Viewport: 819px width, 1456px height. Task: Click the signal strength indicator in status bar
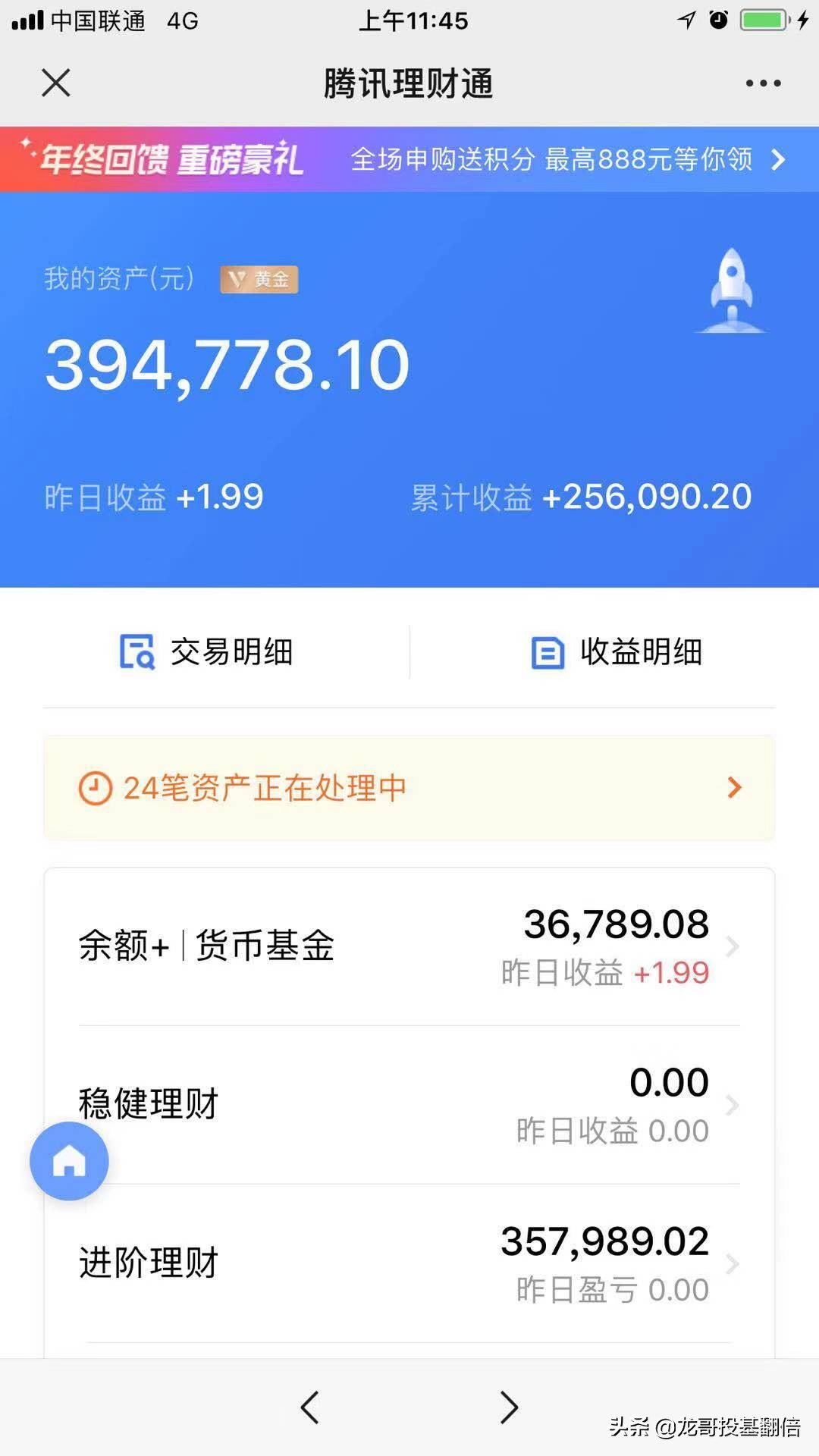point(29,20)
